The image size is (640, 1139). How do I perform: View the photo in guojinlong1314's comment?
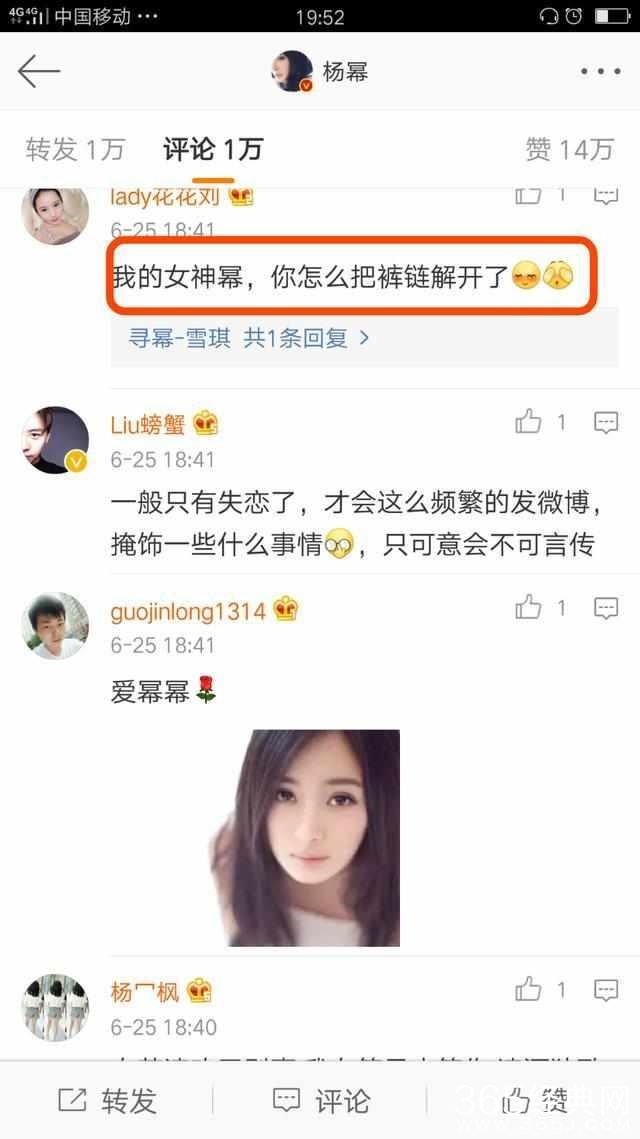[309, 837]
